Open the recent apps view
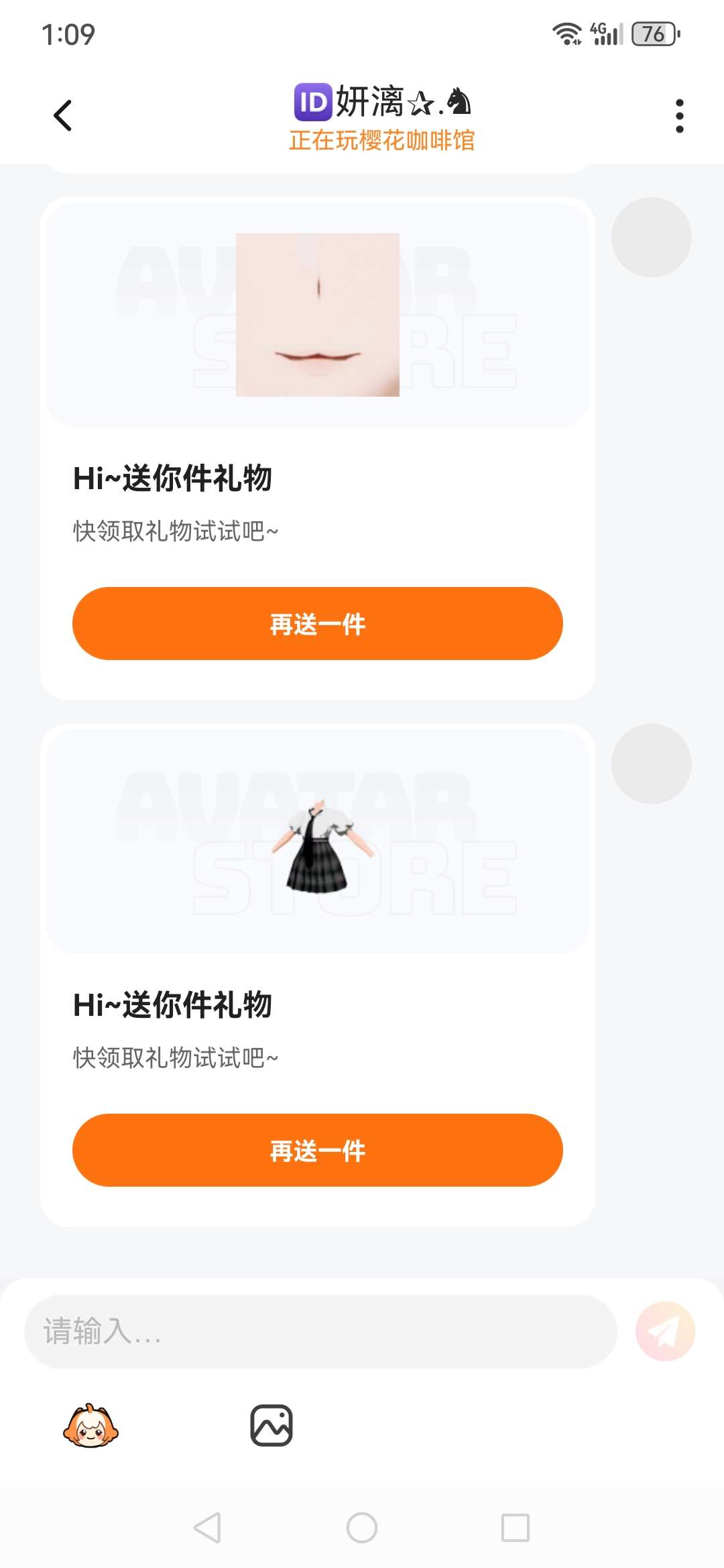Viewport: 724px width, 1568px height. pos(515,1528)
